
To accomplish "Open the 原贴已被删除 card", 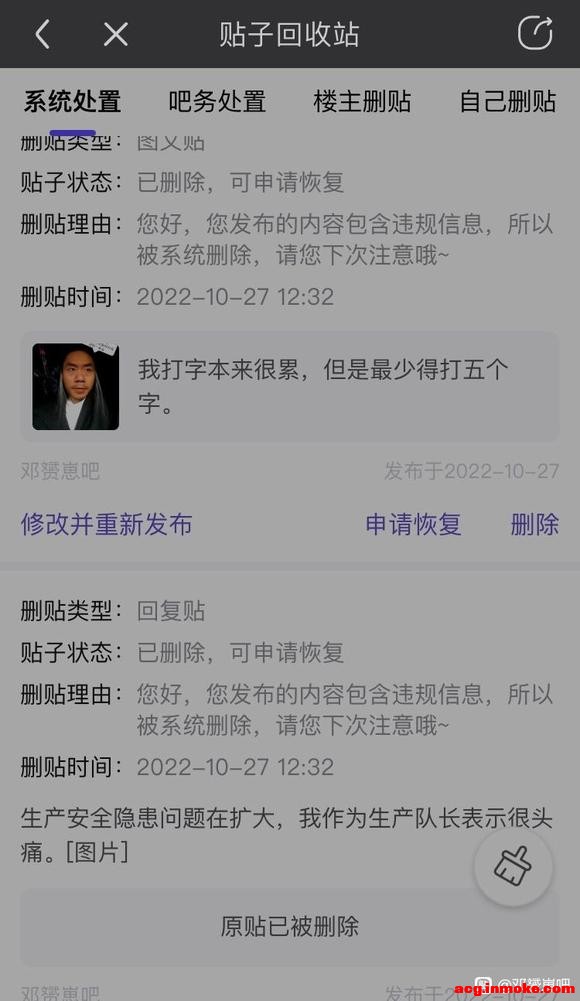I will coord(290,926).
